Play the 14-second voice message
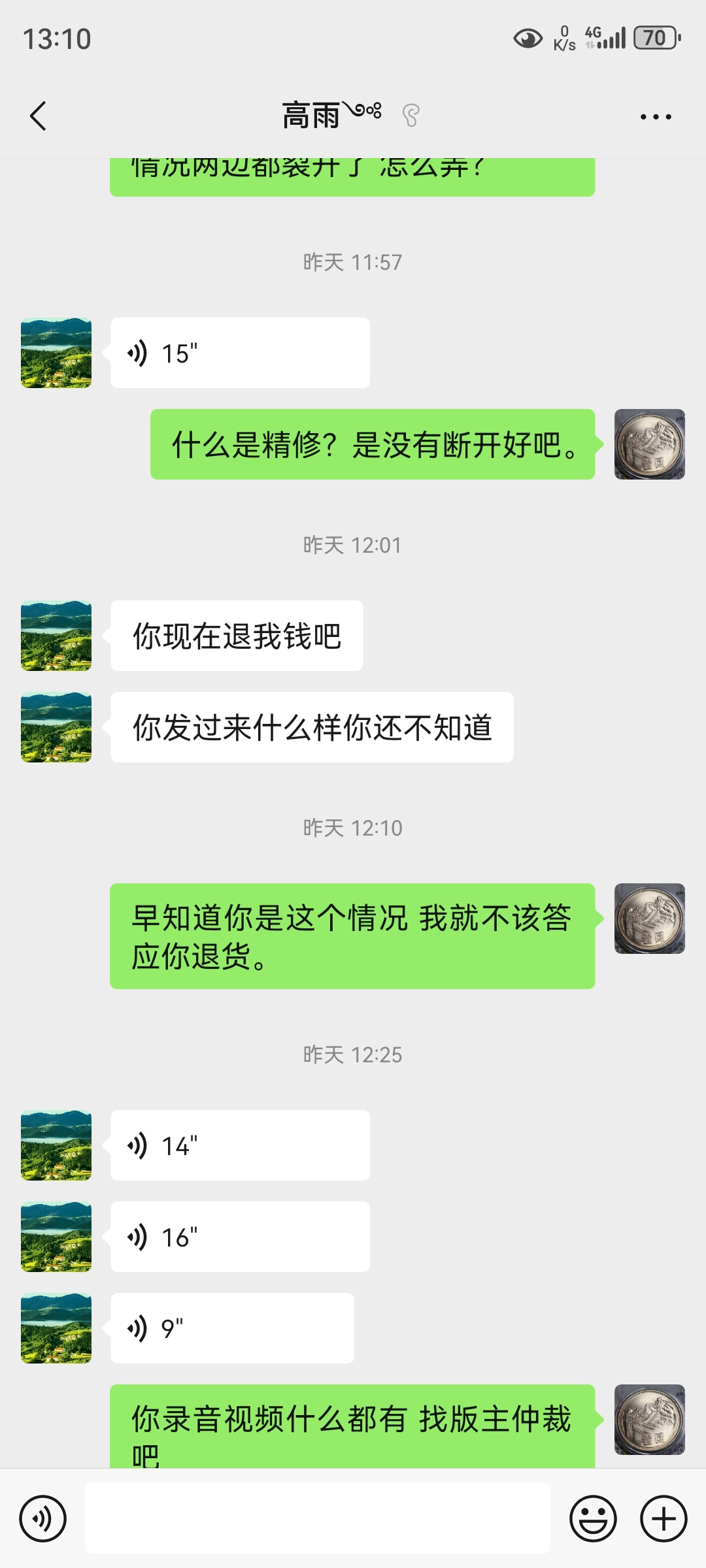The width and height of the screenshot is (706, 1568). 240,1145
